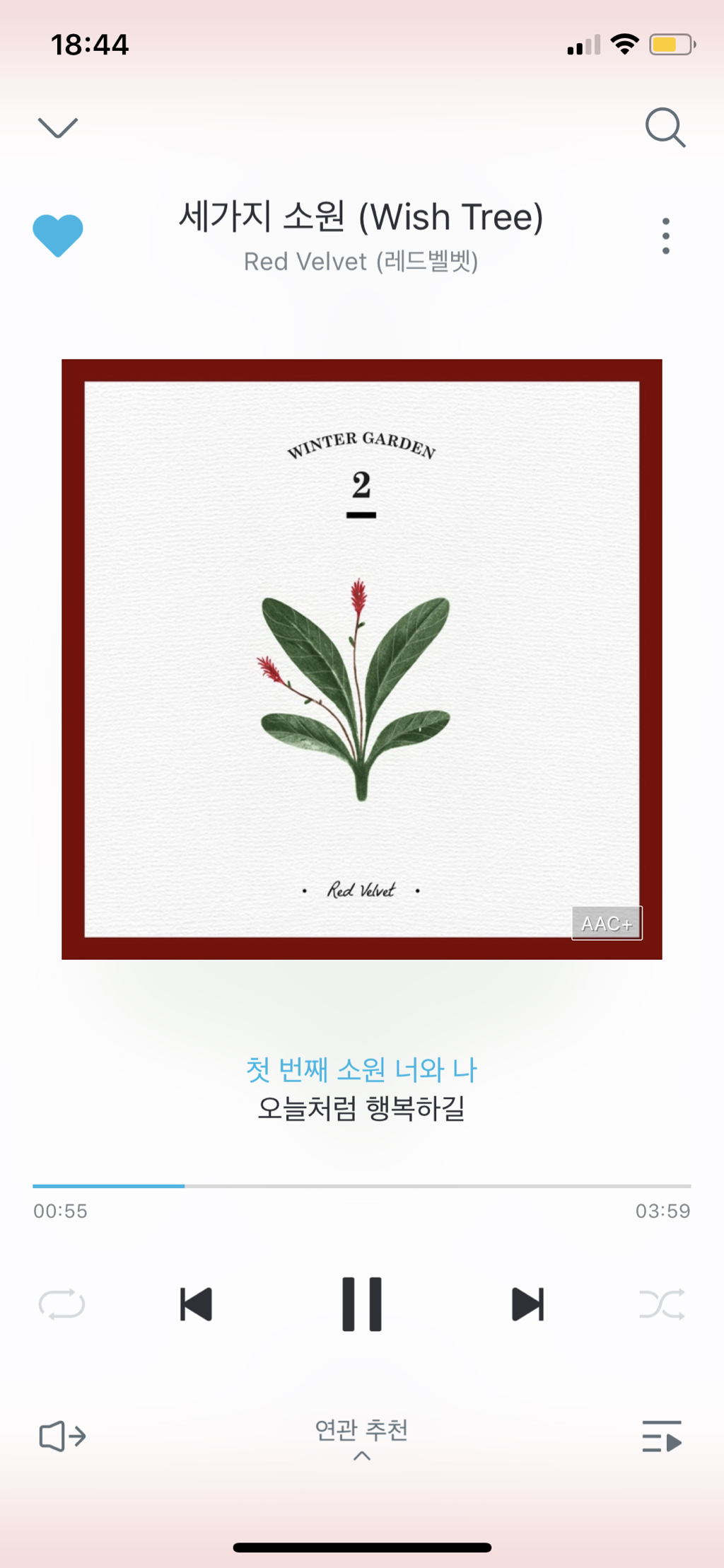Pause the song
Screen dimensions: 724x1568
(362, 1304)
